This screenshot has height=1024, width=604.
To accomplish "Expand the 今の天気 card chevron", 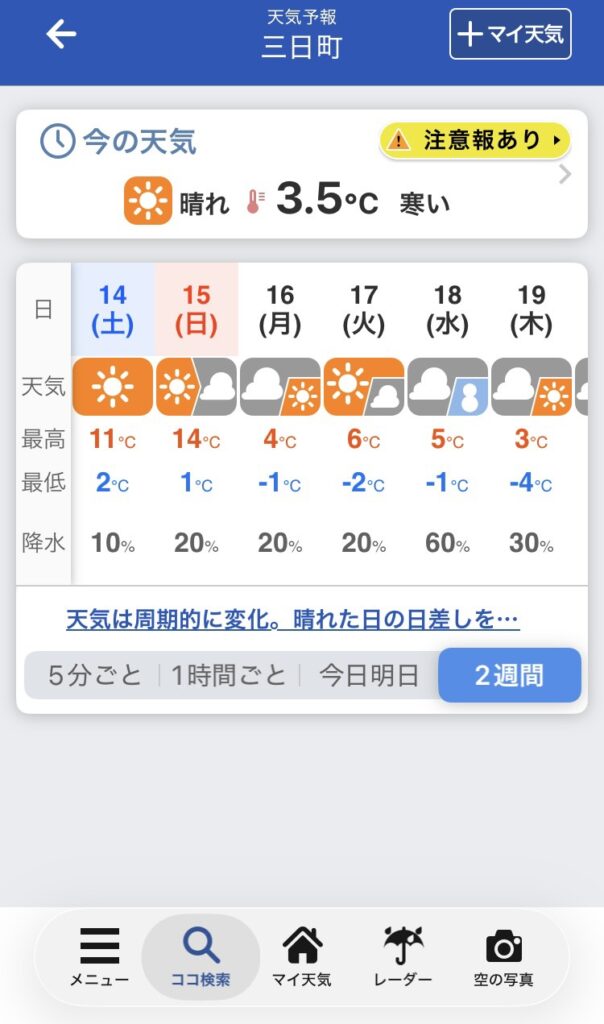I will 565,175.
